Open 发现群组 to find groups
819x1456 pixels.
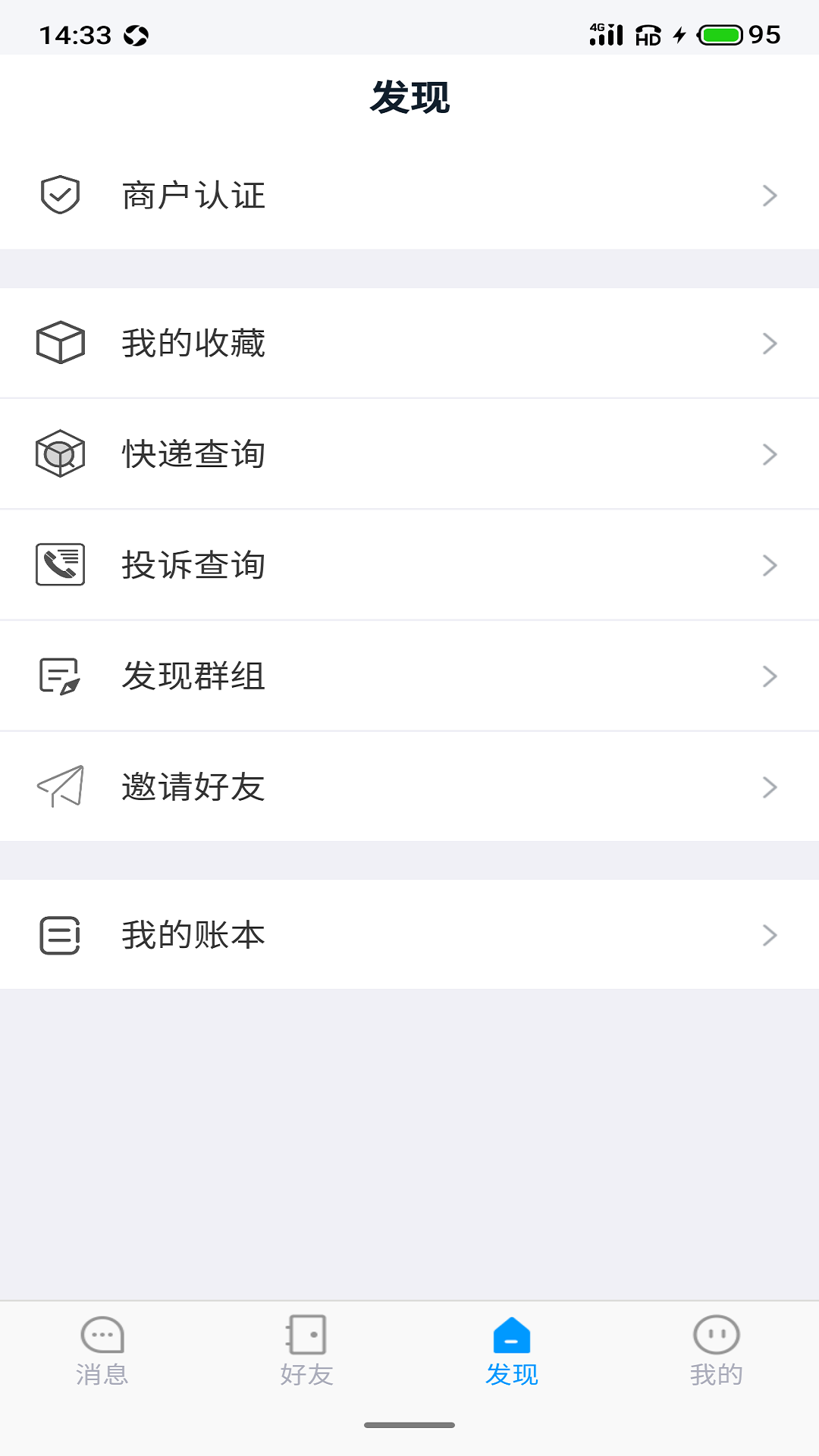[409, 676]
